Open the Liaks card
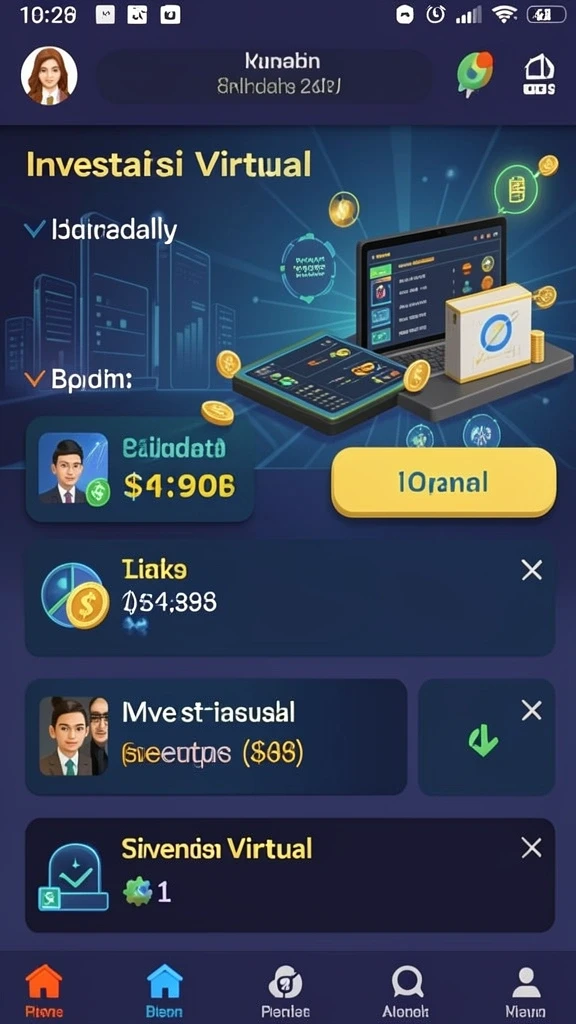This screenshot has width=576, height=1024. tap(290, 598)
